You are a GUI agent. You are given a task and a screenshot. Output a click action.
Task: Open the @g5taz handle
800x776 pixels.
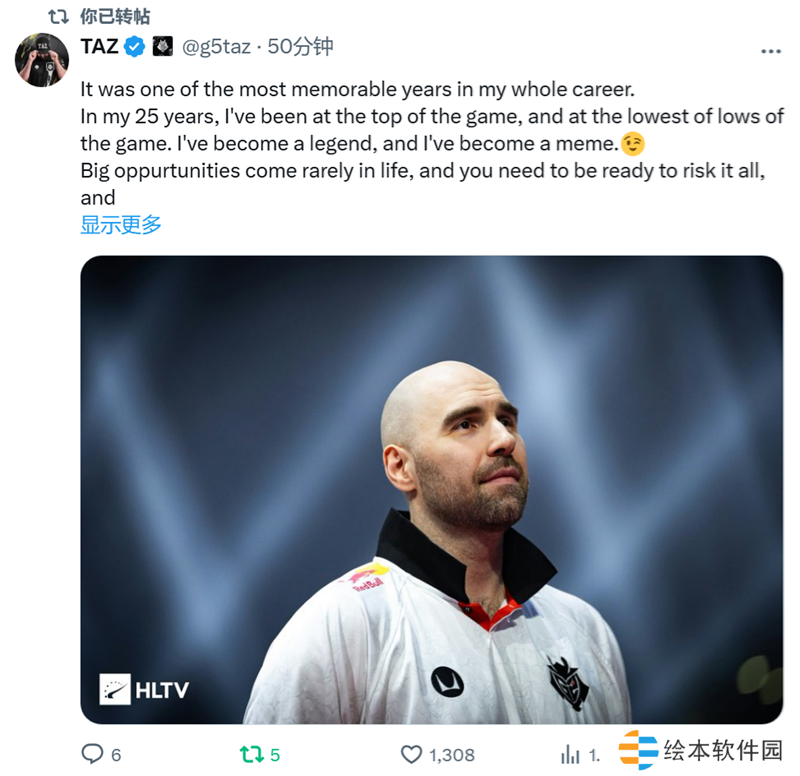(x=219, y=46)
